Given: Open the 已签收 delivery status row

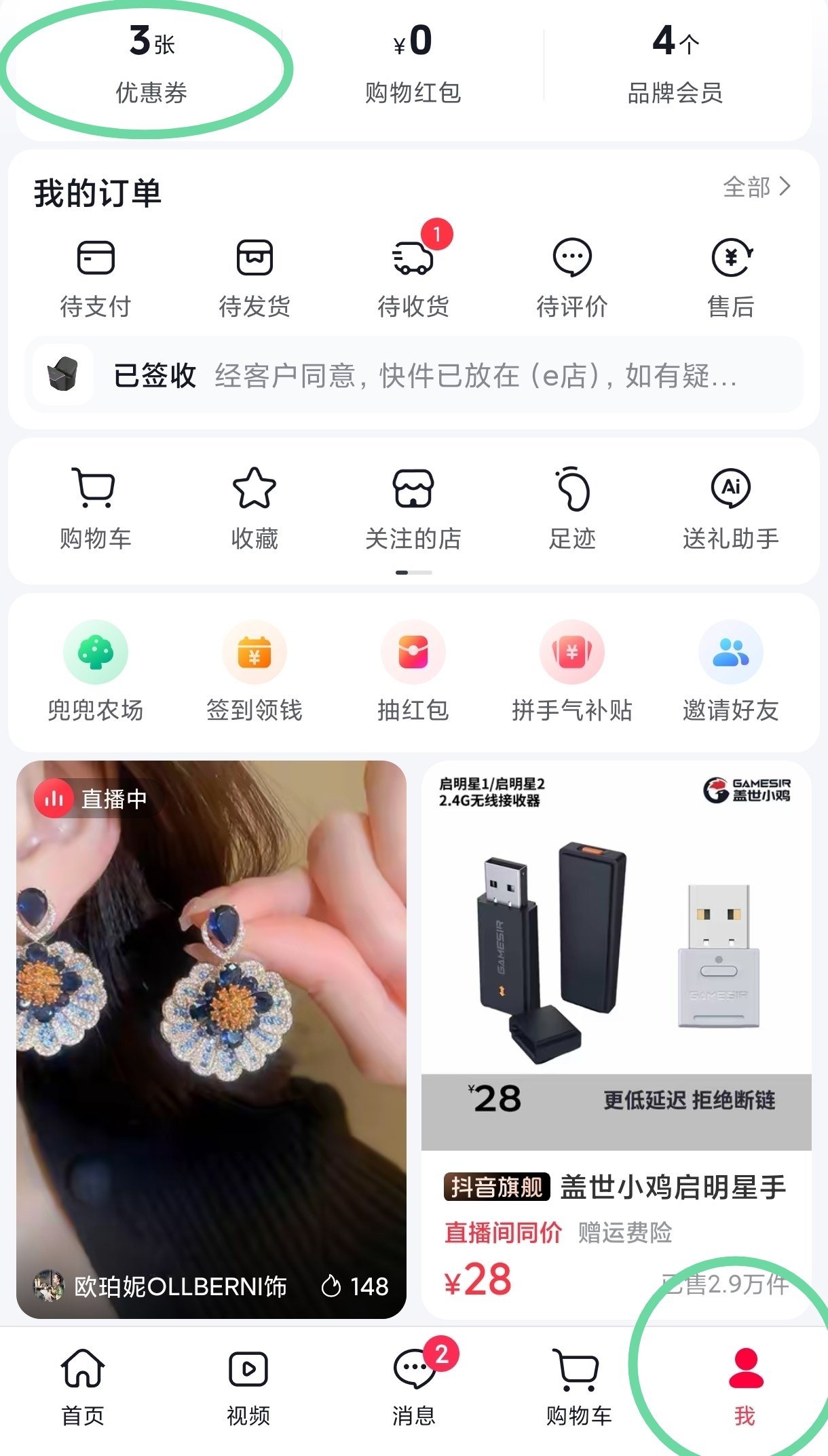Looking at the screenshot, I should click(x=414, y=375).
